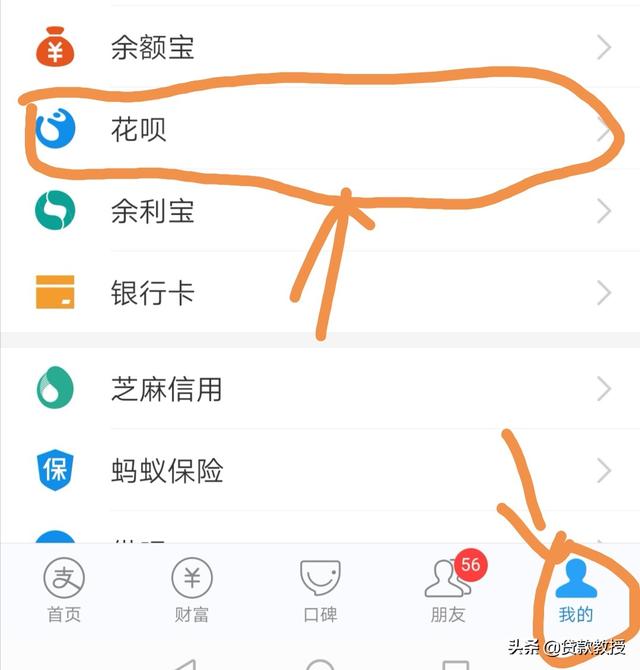Switch to the 首页 tab
Screen dimensions: 640x670
coord(64,591)
